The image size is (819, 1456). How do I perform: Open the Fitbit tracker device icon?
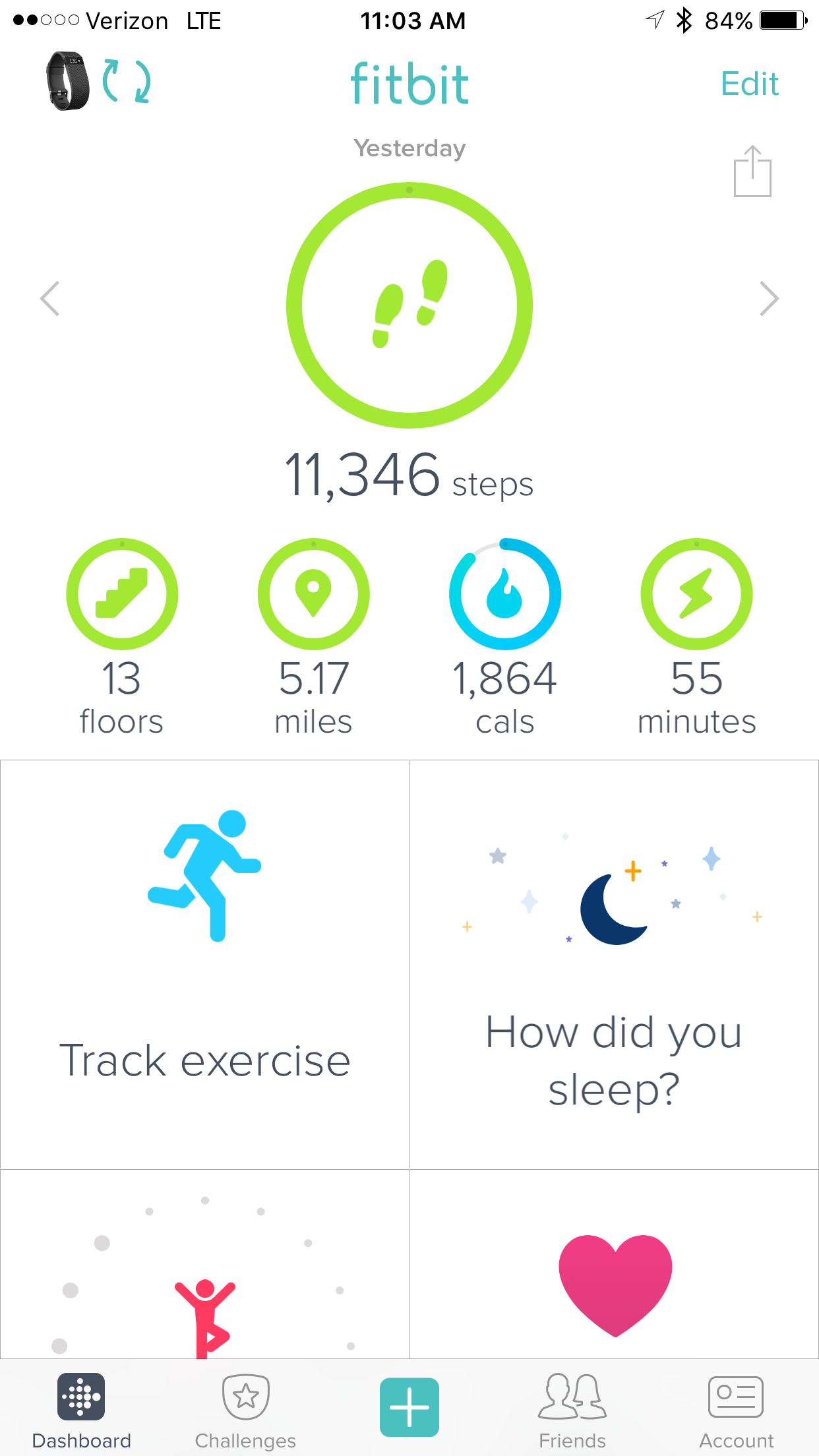click(67, 81)
